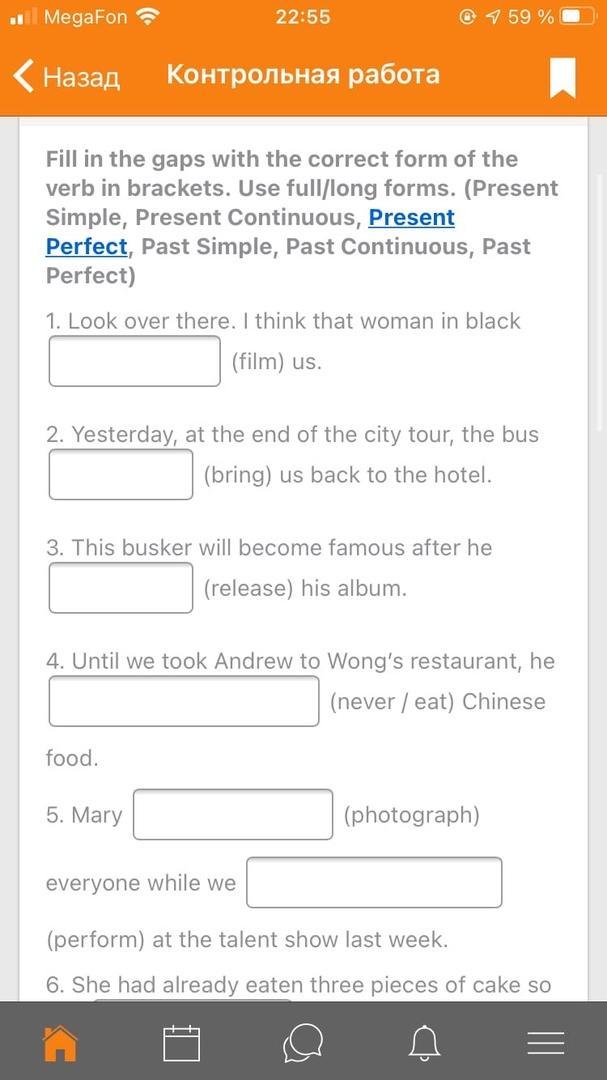
Task: Select the answer field for (release)
Action: click(121, 588)
